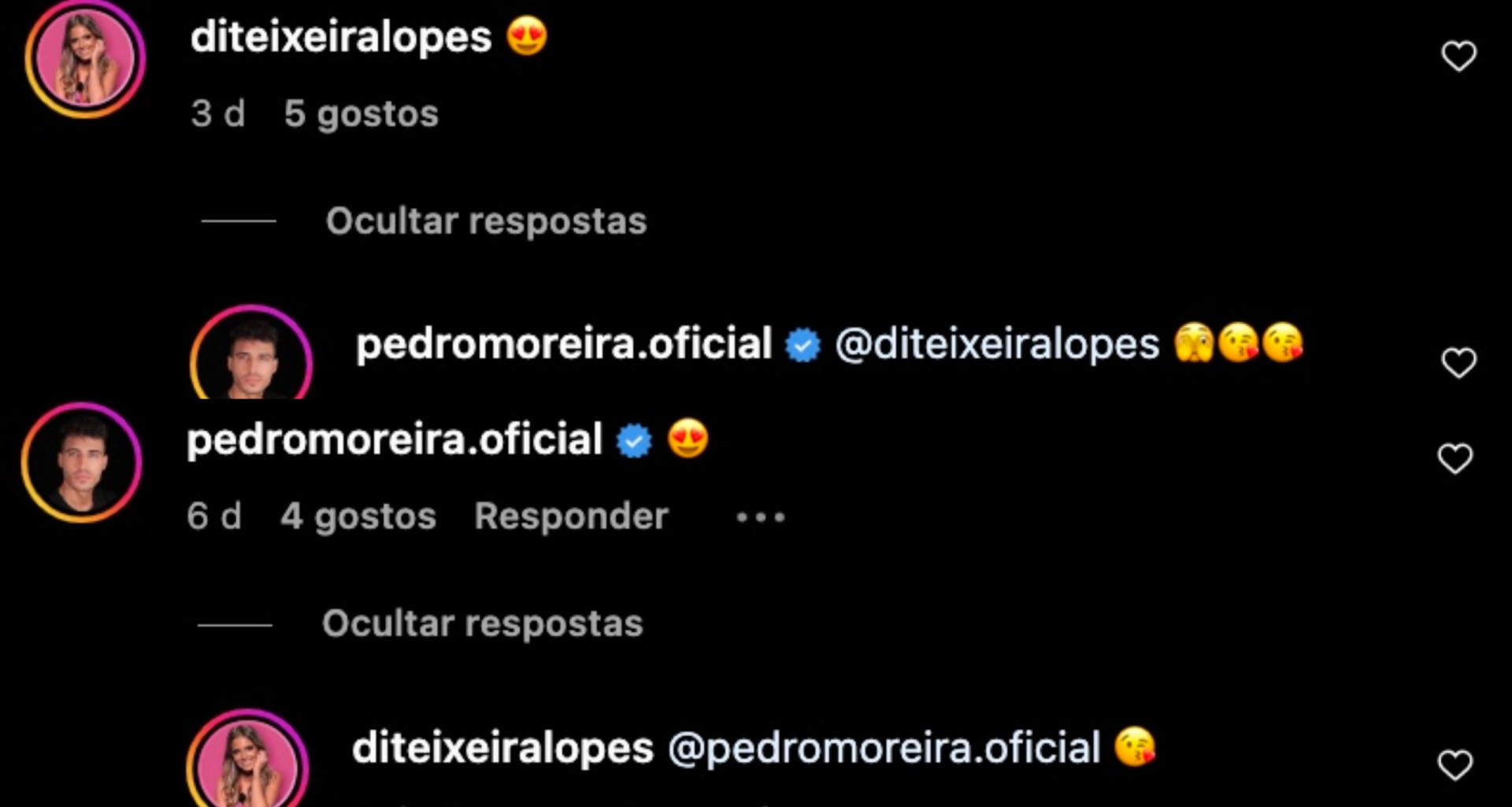Screen dimensions: 1512x807
Task: Open the three-dot options on pedromoreira.oficial's comment
Action: tap(760, 517)
